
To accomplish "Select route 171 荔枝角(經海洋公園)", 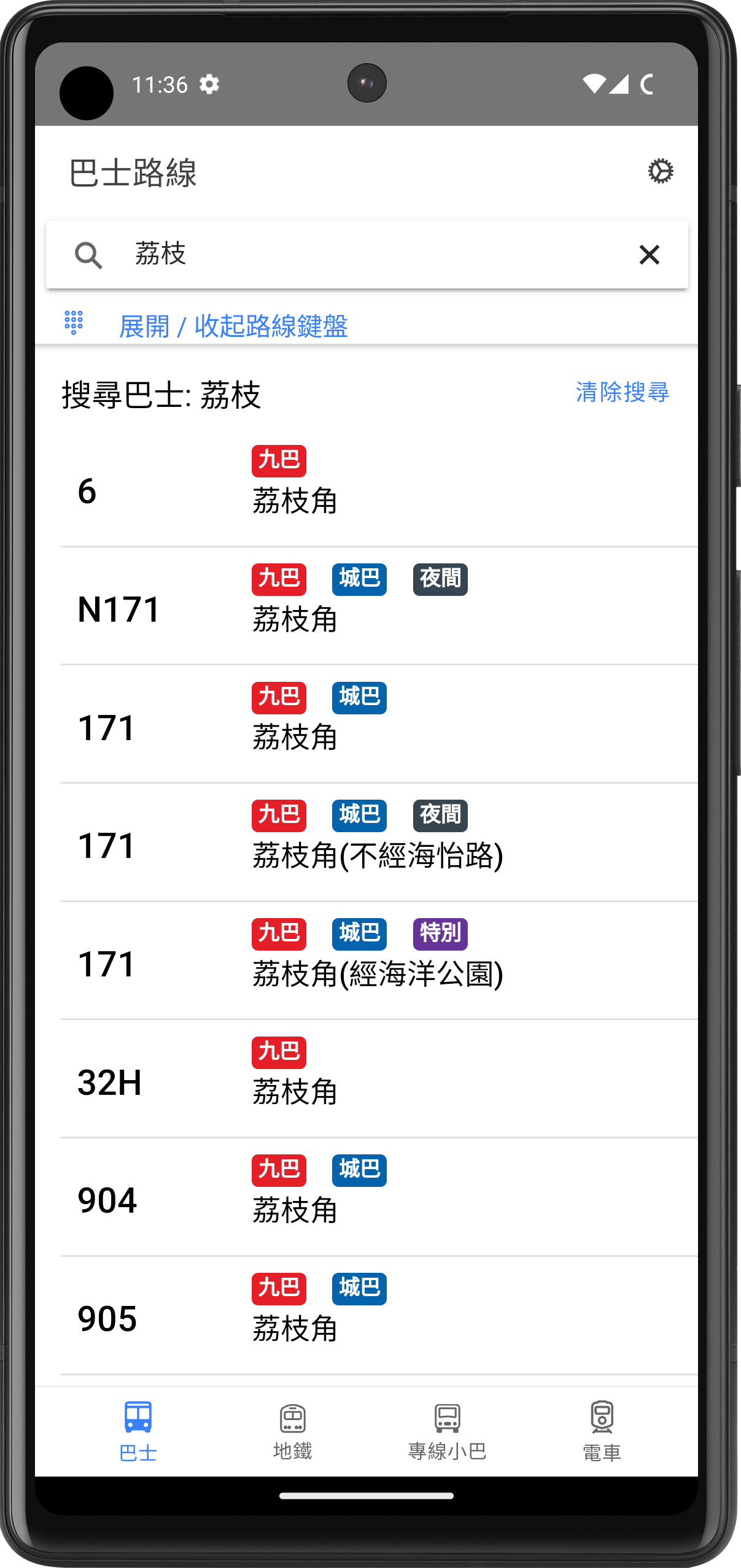I will [379, 961].
